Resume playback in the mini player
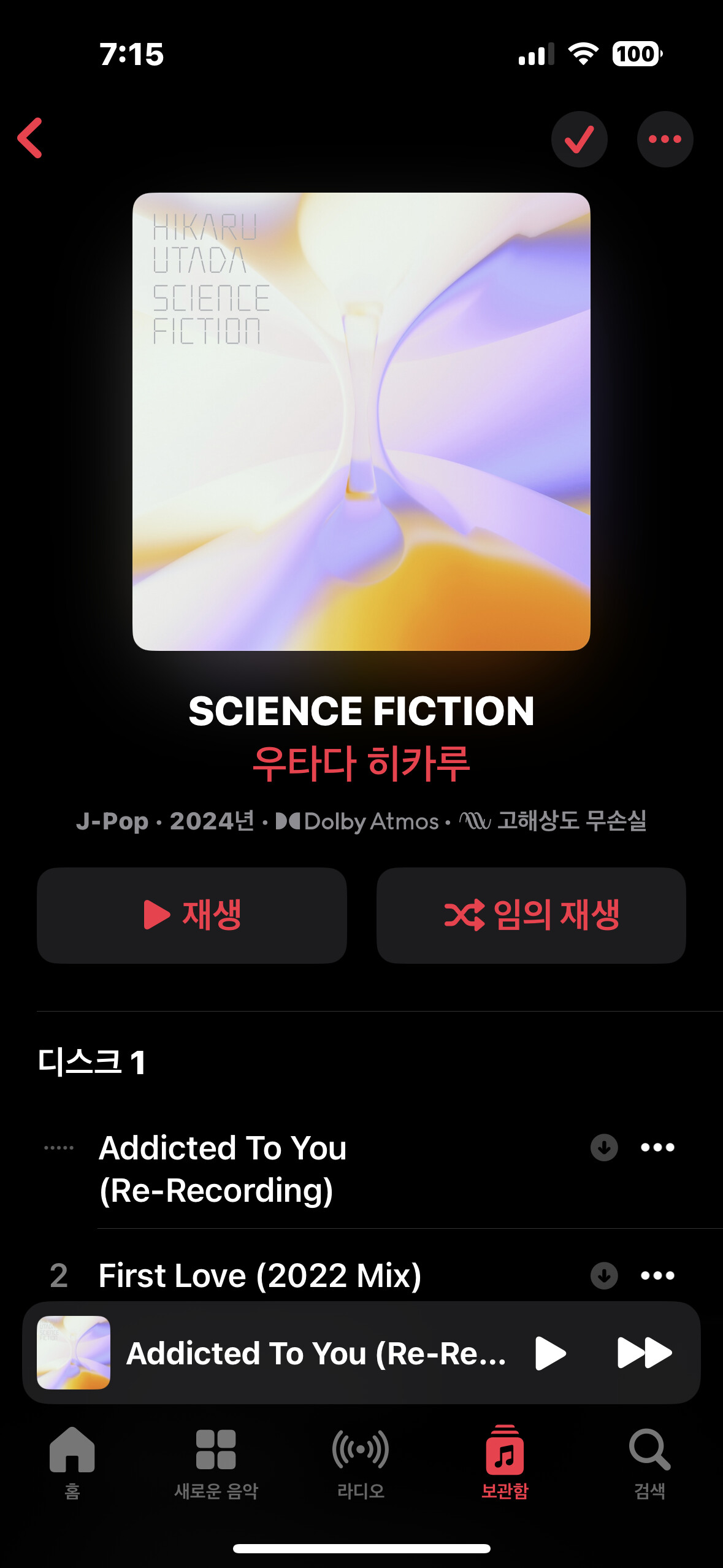 (550, 1353)
